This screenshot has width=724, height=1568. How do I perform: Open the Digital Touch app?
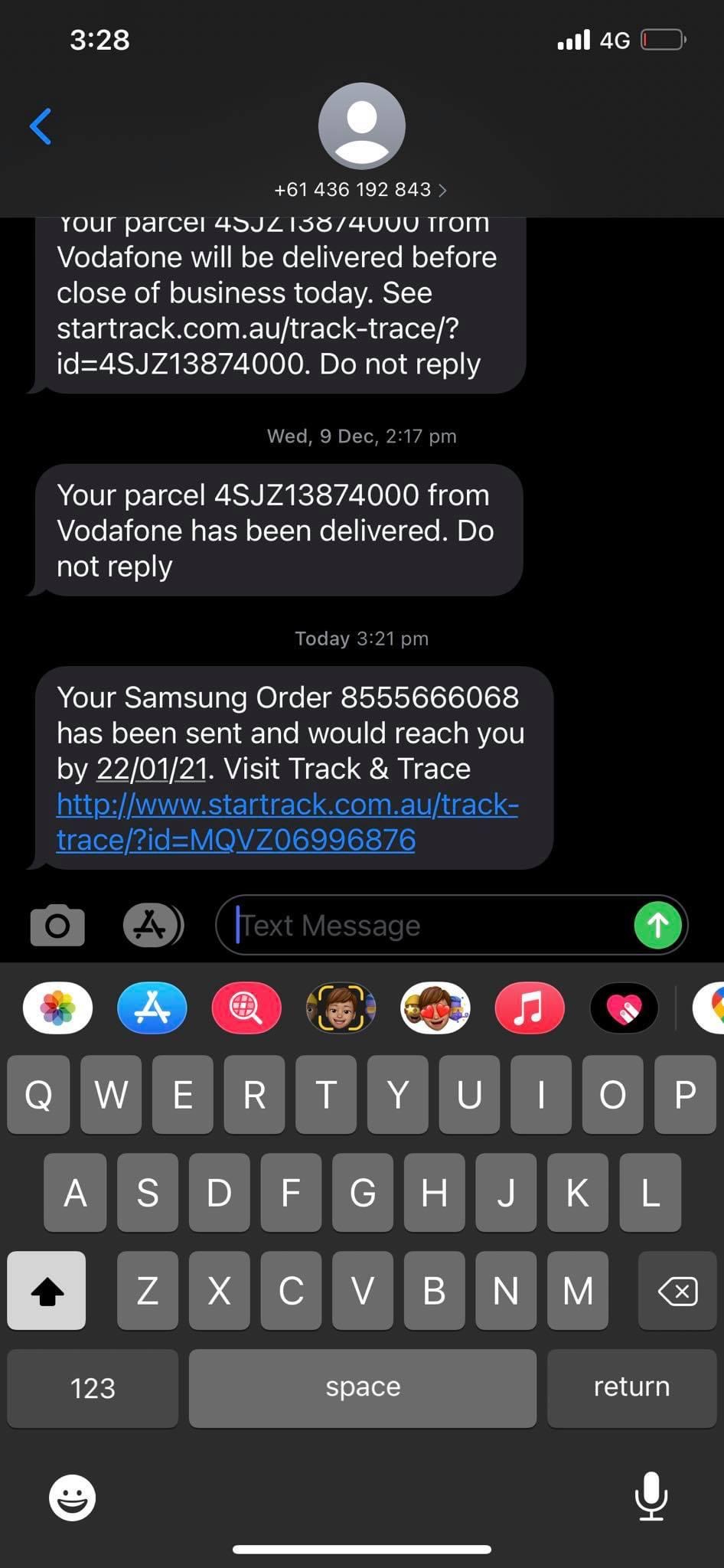tap(624, 1008)
